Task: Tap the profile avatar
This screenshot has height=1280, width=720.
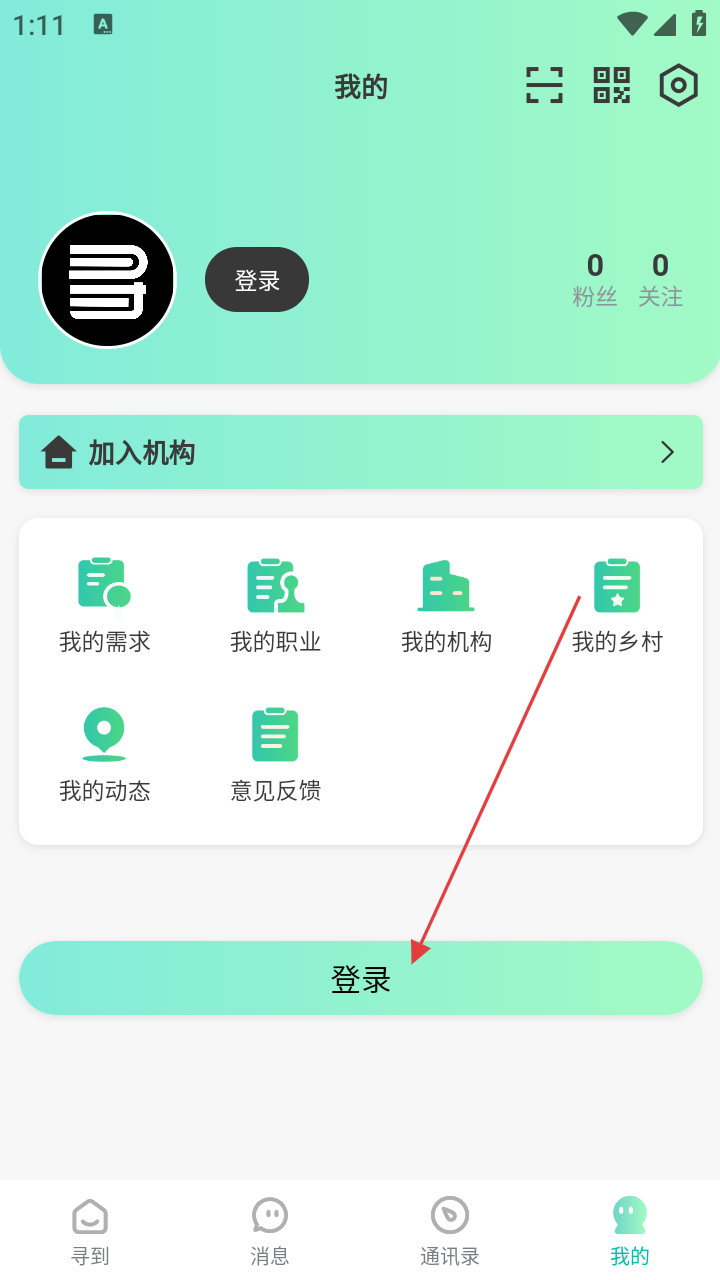Action: pos(107,280)
